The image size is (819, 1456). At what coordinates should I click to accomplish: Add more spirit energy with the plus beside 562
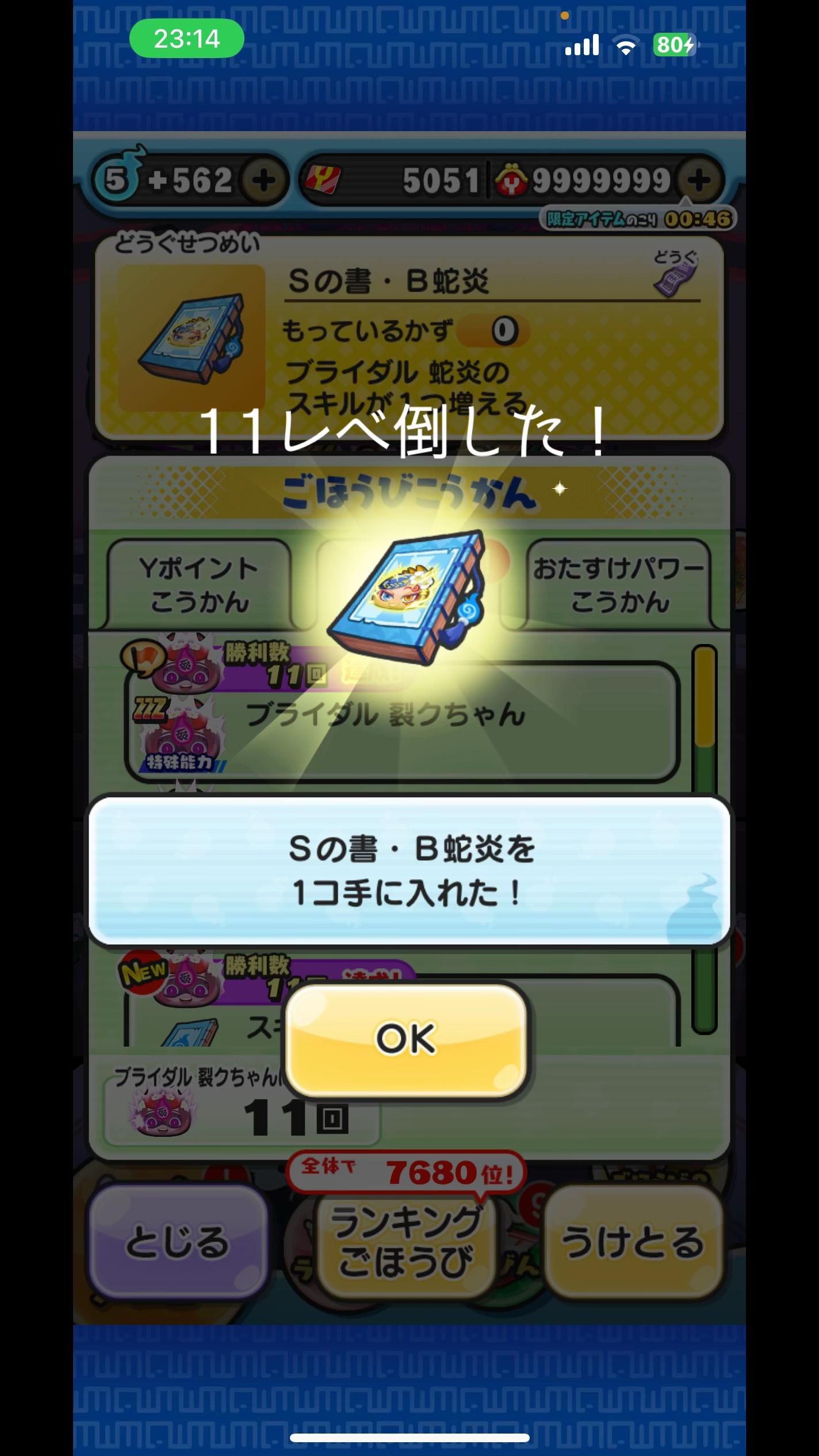point(263,181)
